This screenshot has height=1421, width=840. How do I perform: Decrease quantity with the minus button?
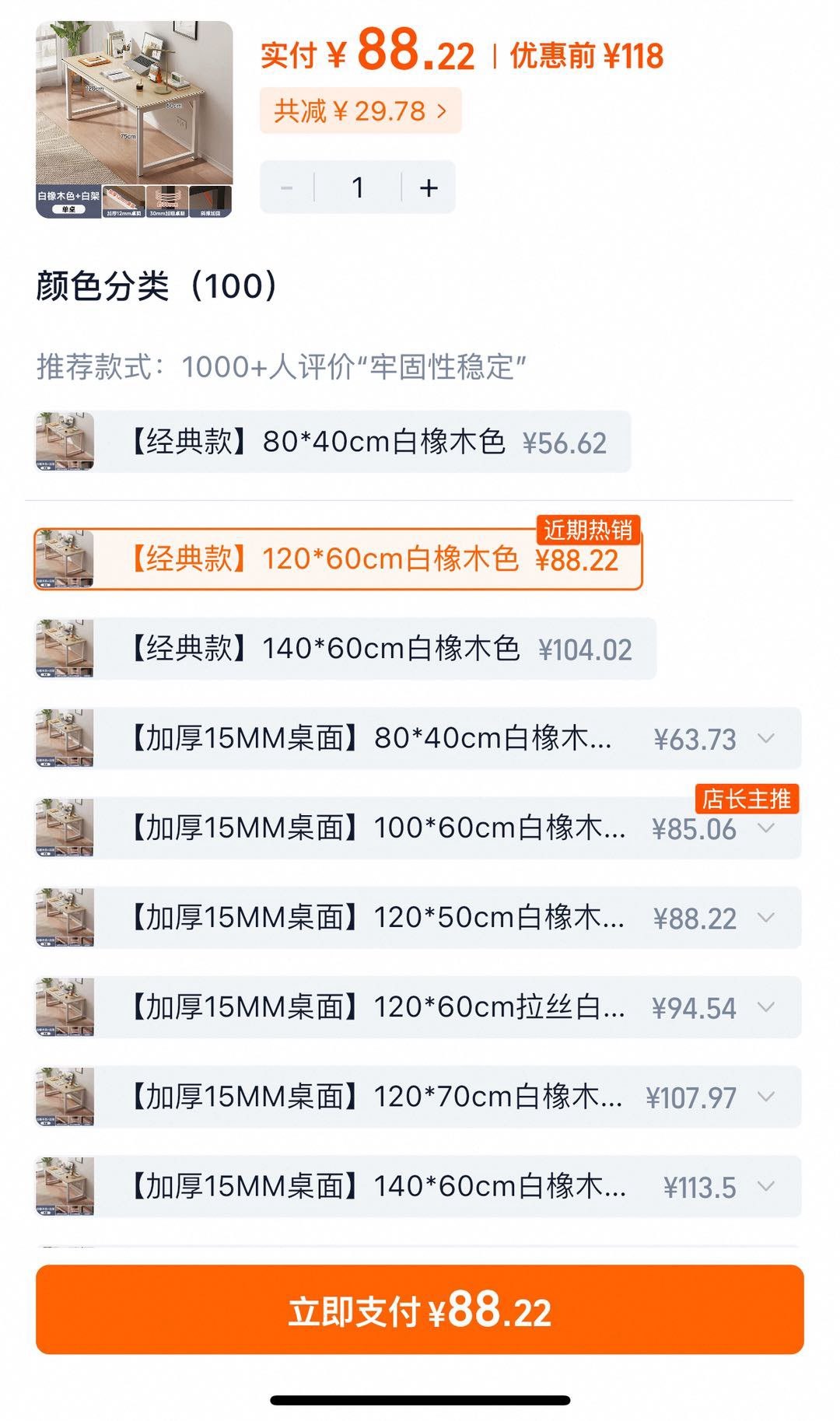pyautogui.click(x=287, y=187)
